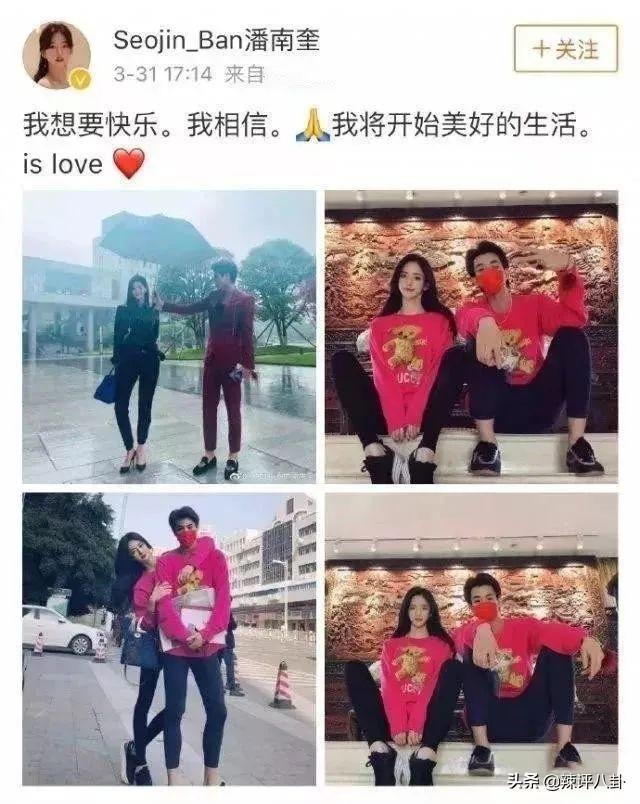The width and height of the screenshot is (640, 804).
Task: Open Seojin_Ban's profile avatar
Action: (x=56, y=56)
